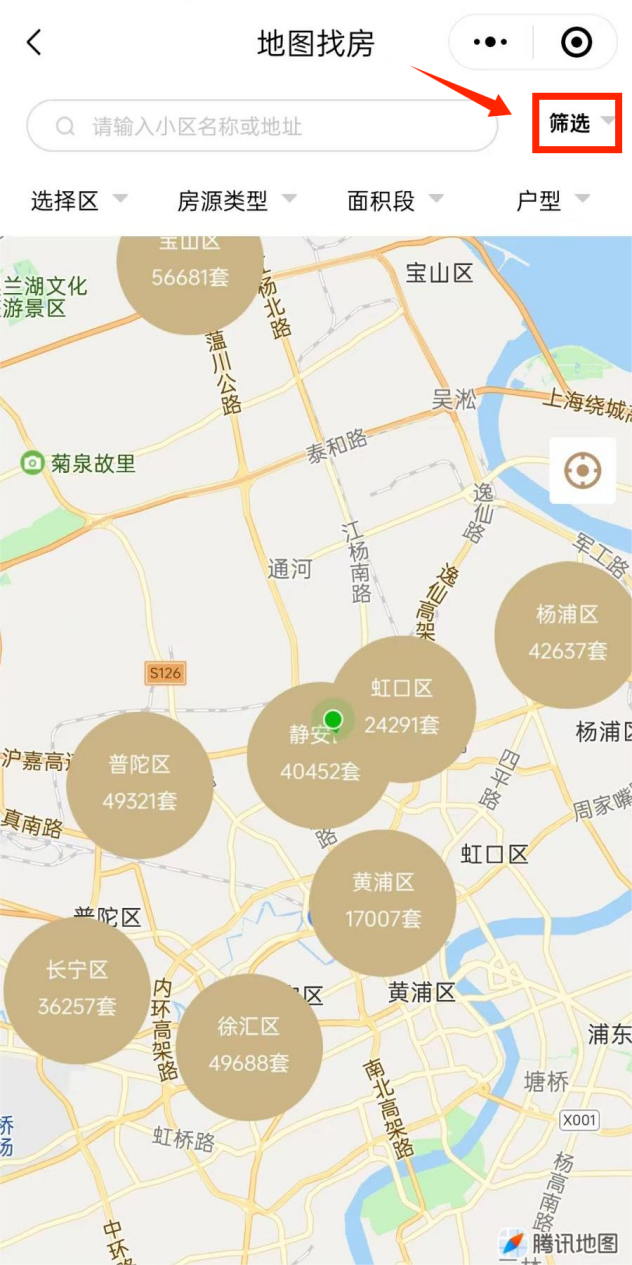Recenter map with the locate button
The width and height of the screenshot is (632, 1265).
[582, 470]
